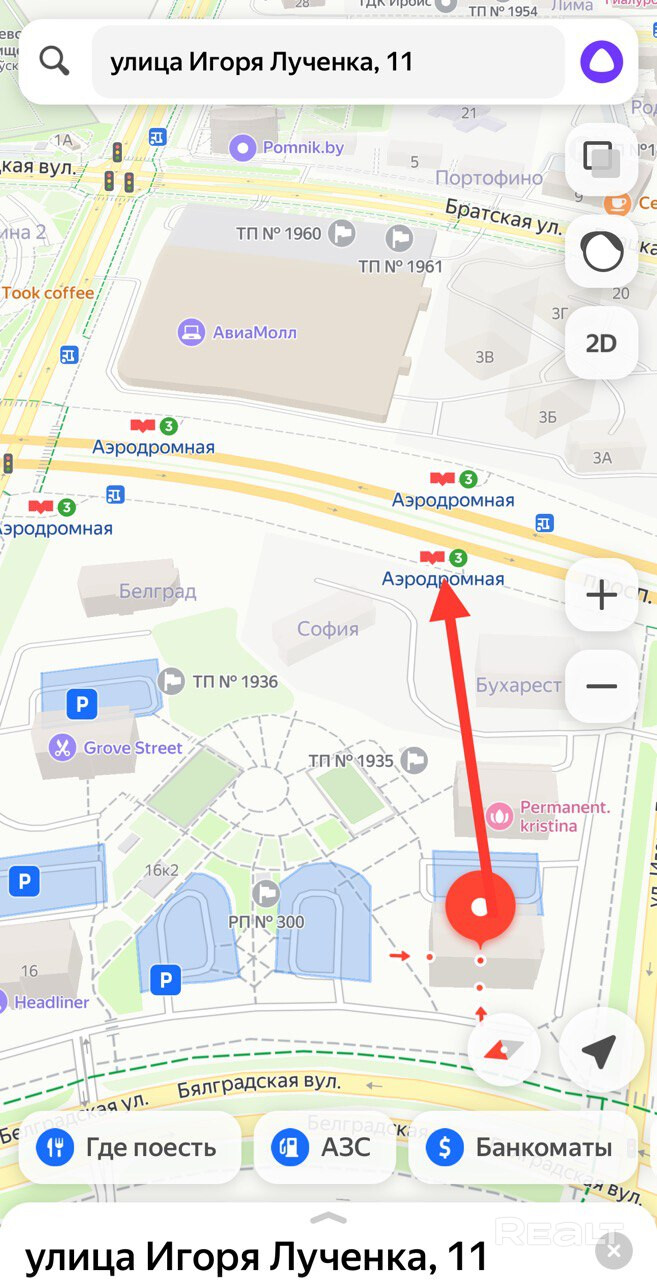The image size is (657, 1280).
Task: Open the Alice voice assistant
Action: pos(601,63)
